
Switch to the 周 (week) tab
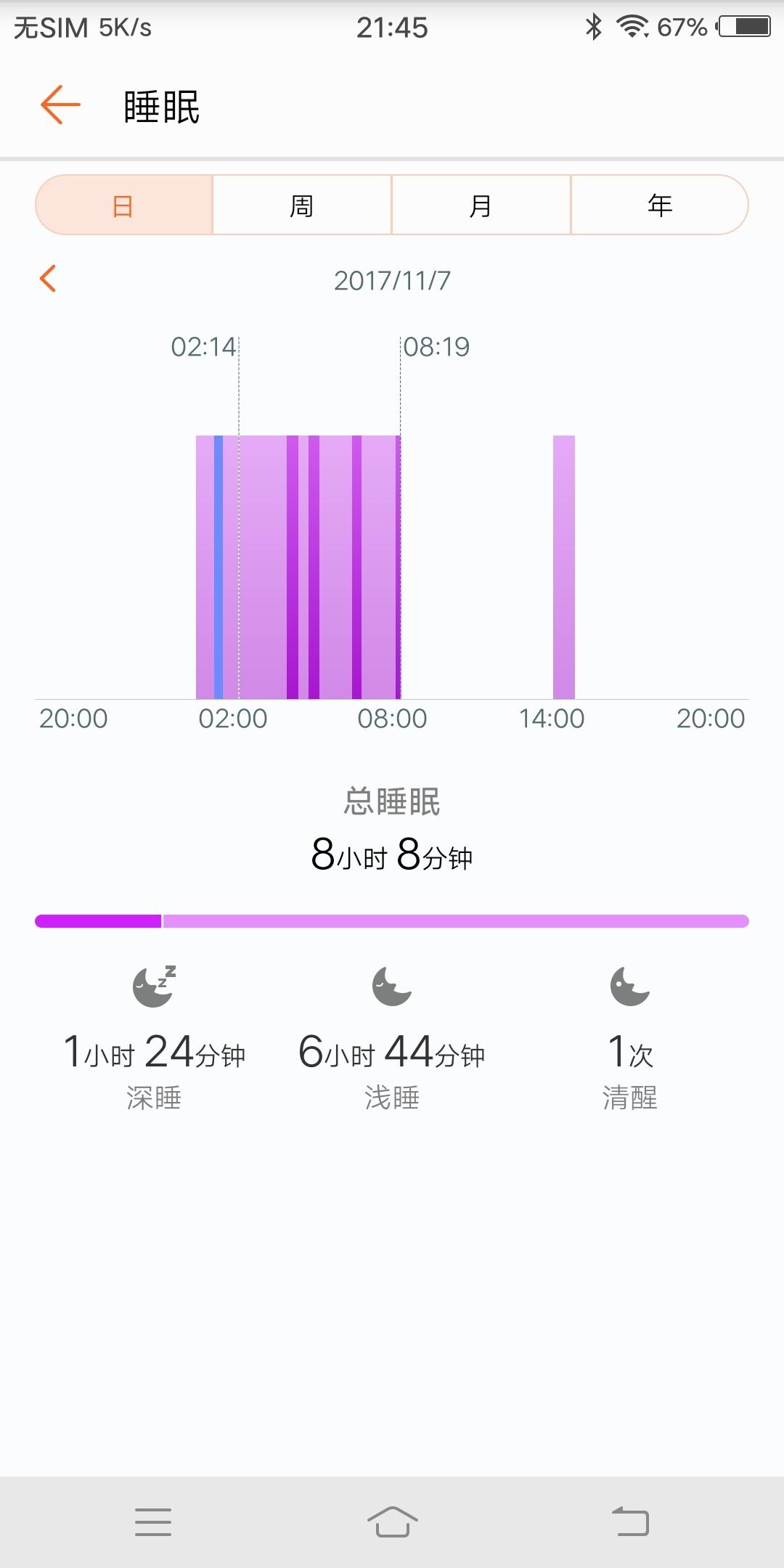click(x=302, y=205)
